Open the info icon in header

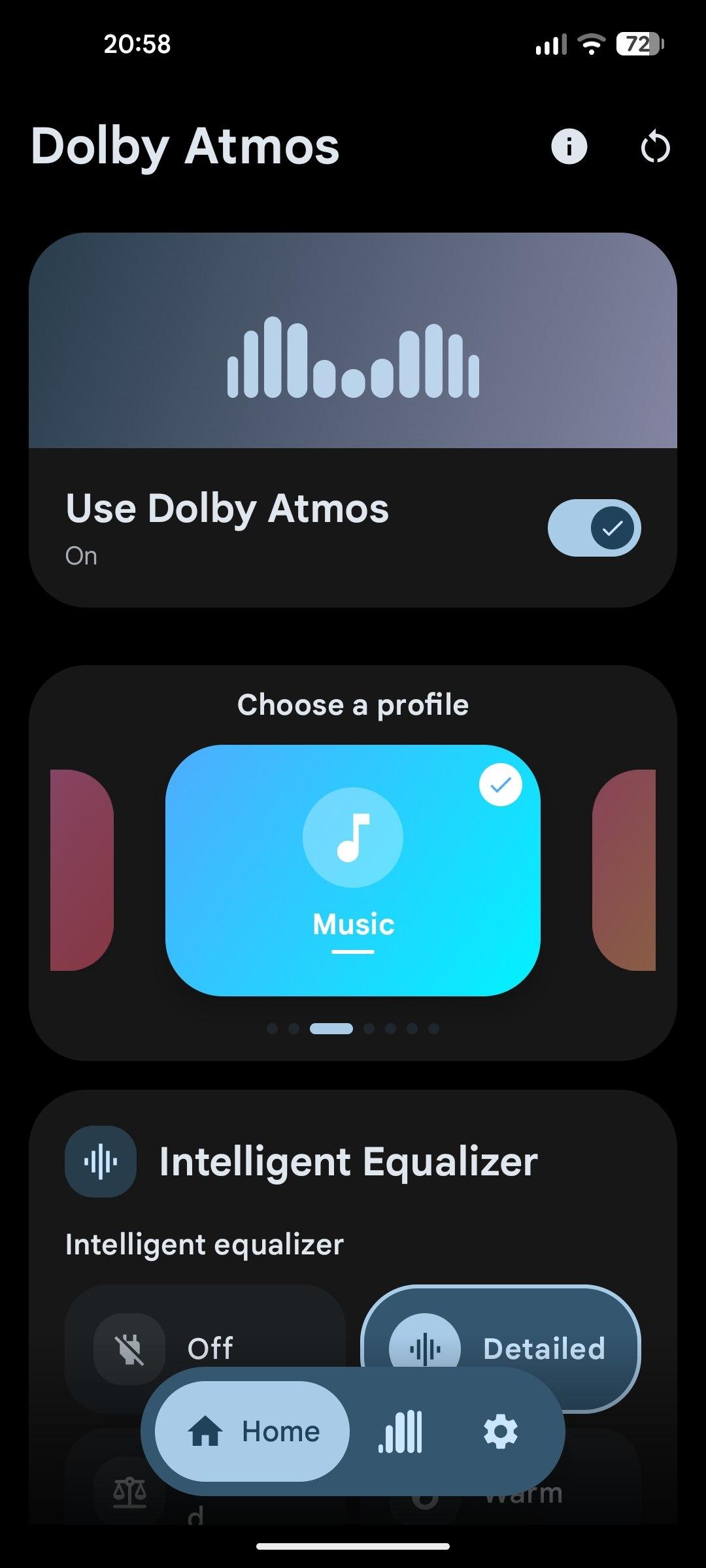pyautogui.click(x=569, y=146)
